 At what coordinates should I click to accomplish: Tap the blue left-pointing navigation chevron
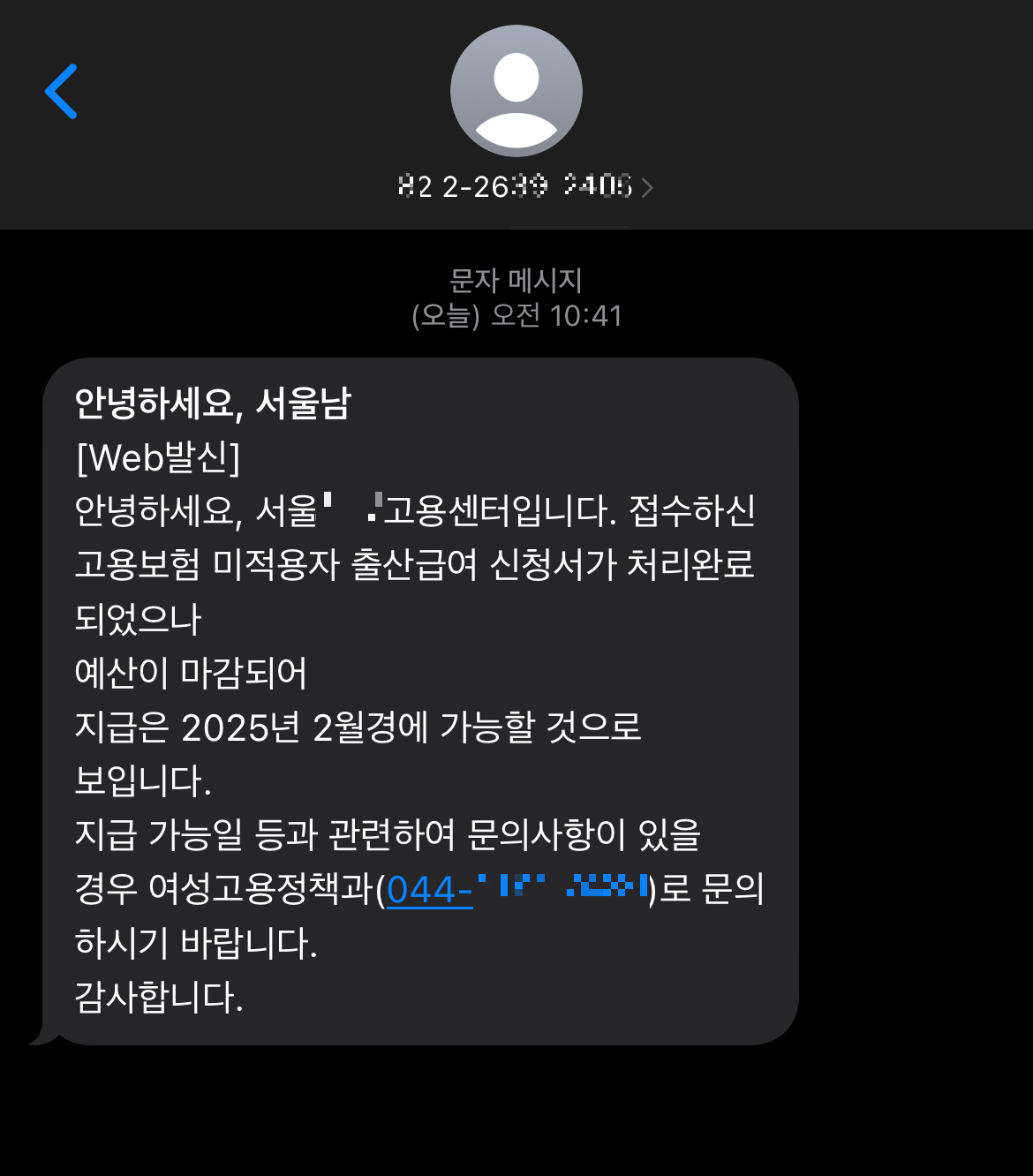(62, 93)
